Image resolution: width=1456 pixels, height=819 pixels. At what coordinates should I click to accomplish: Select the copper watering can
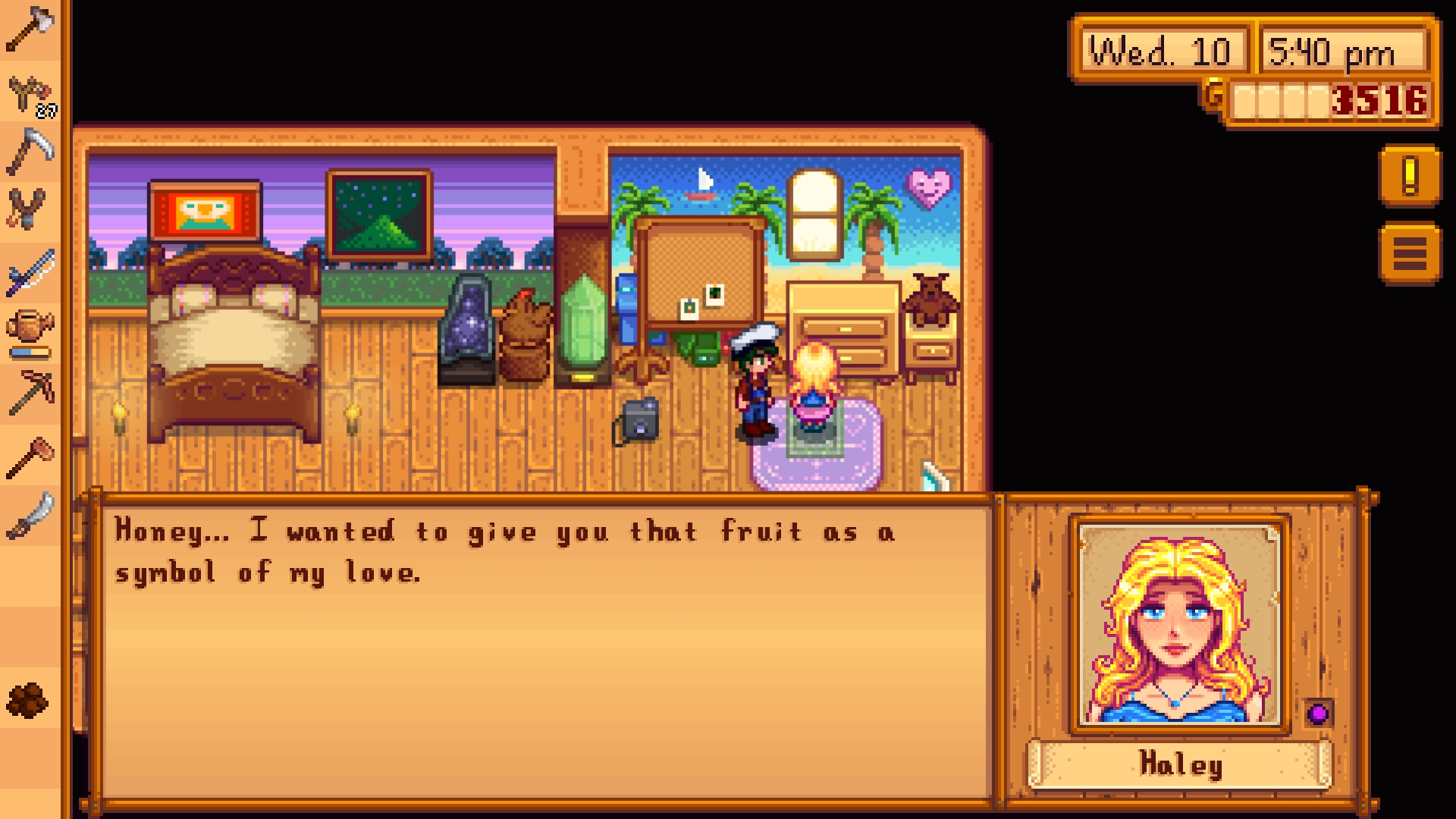click(x=30, y=332)
